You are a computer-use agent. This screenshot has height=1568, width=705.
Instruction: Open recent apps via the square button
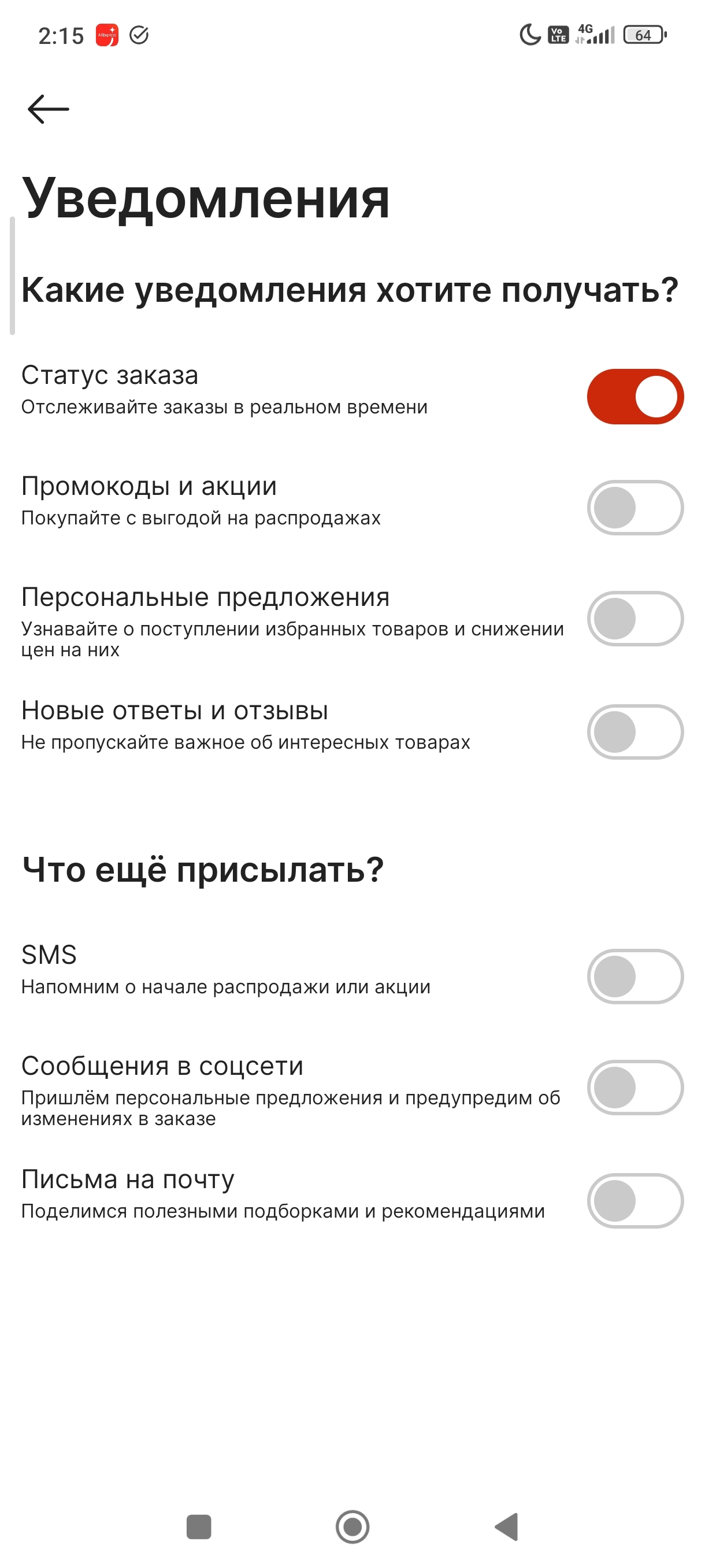198,1526
